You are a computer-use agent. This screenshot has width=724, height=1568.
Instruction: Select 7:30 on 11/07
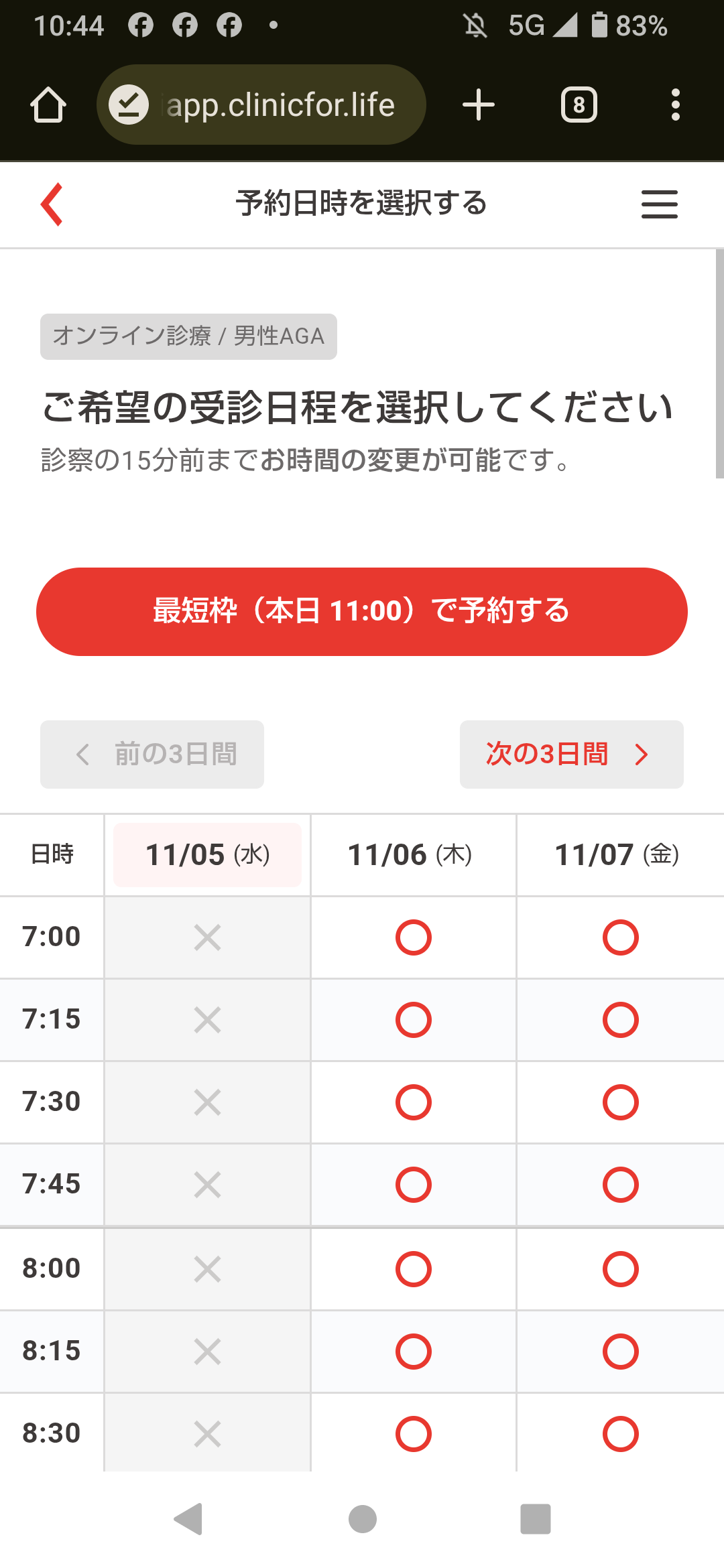coord(620,1102)
